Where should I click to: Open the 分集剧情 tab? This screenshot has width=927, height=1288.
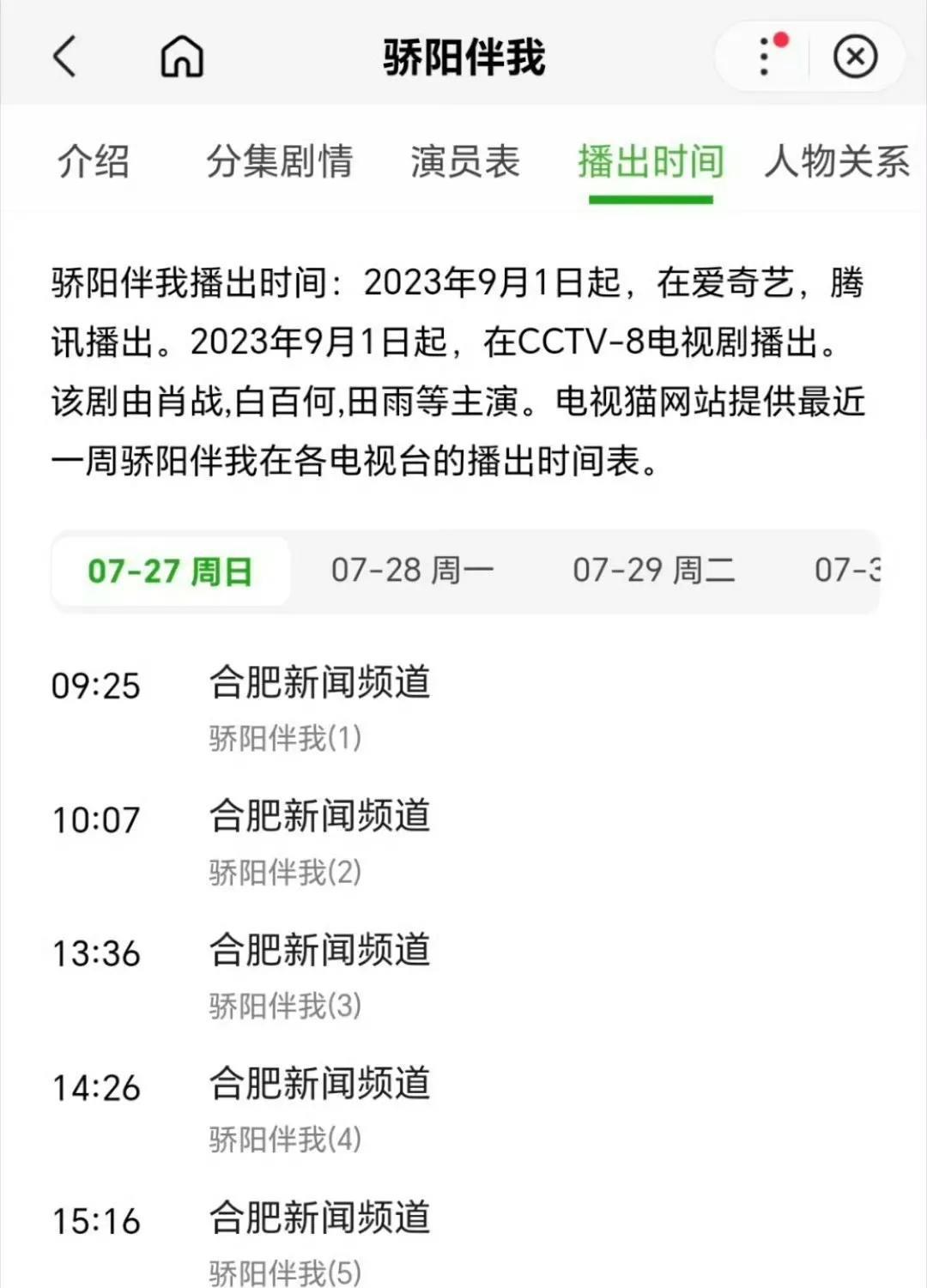click(280, 161)
